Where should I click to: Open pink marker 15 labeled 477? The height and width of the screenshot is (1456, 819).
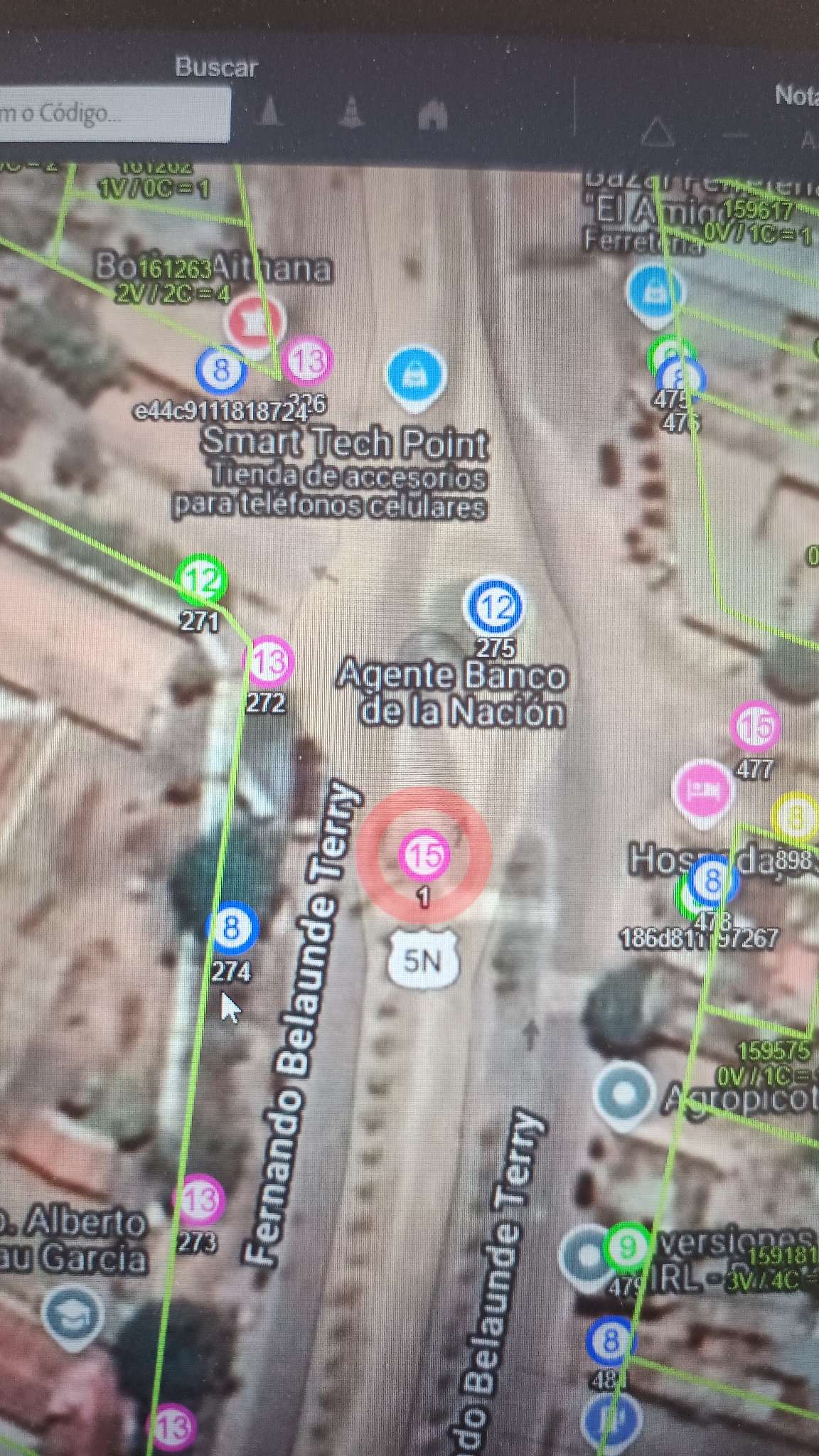point(755,726)
